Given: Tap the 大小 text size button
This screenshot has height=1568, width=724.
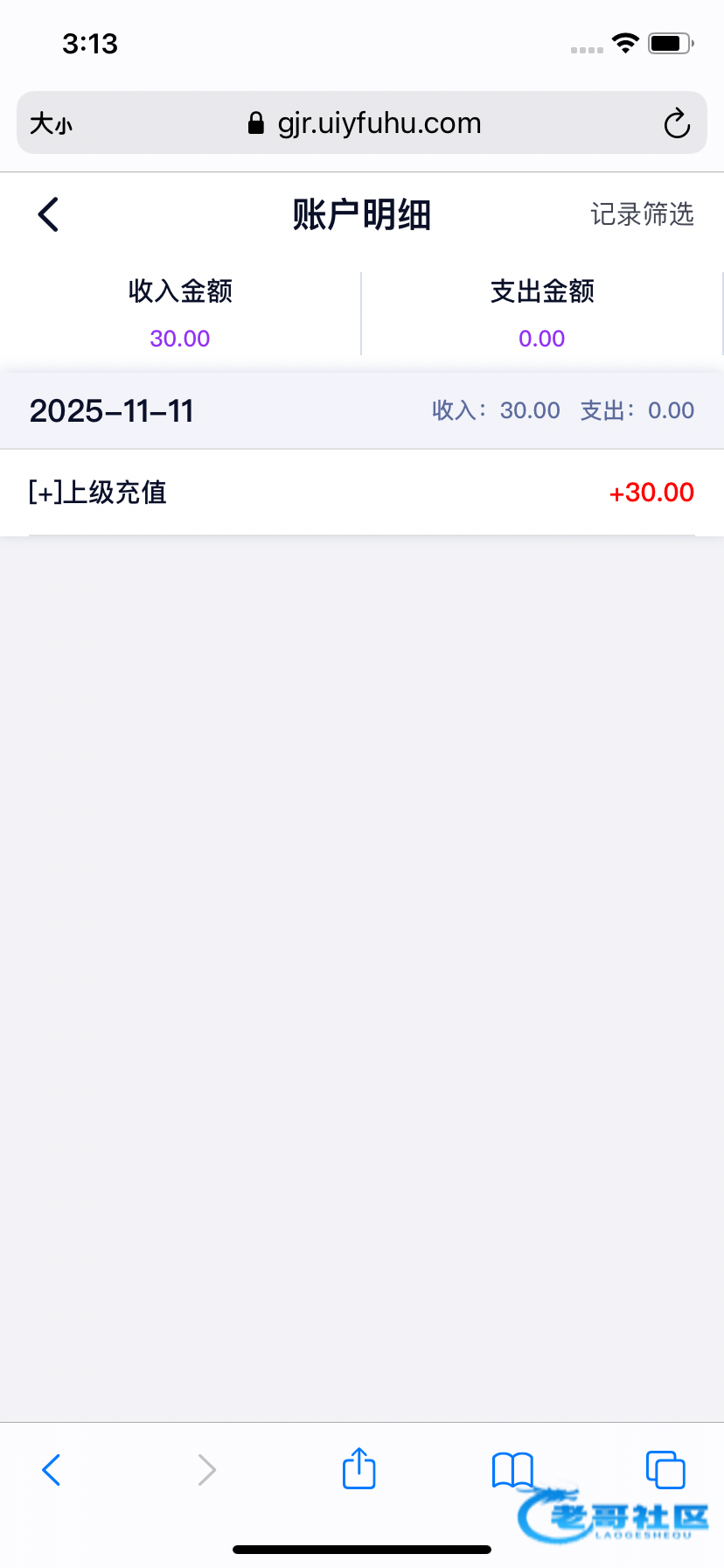Looking at the screenshot, I should coord(52,123).
